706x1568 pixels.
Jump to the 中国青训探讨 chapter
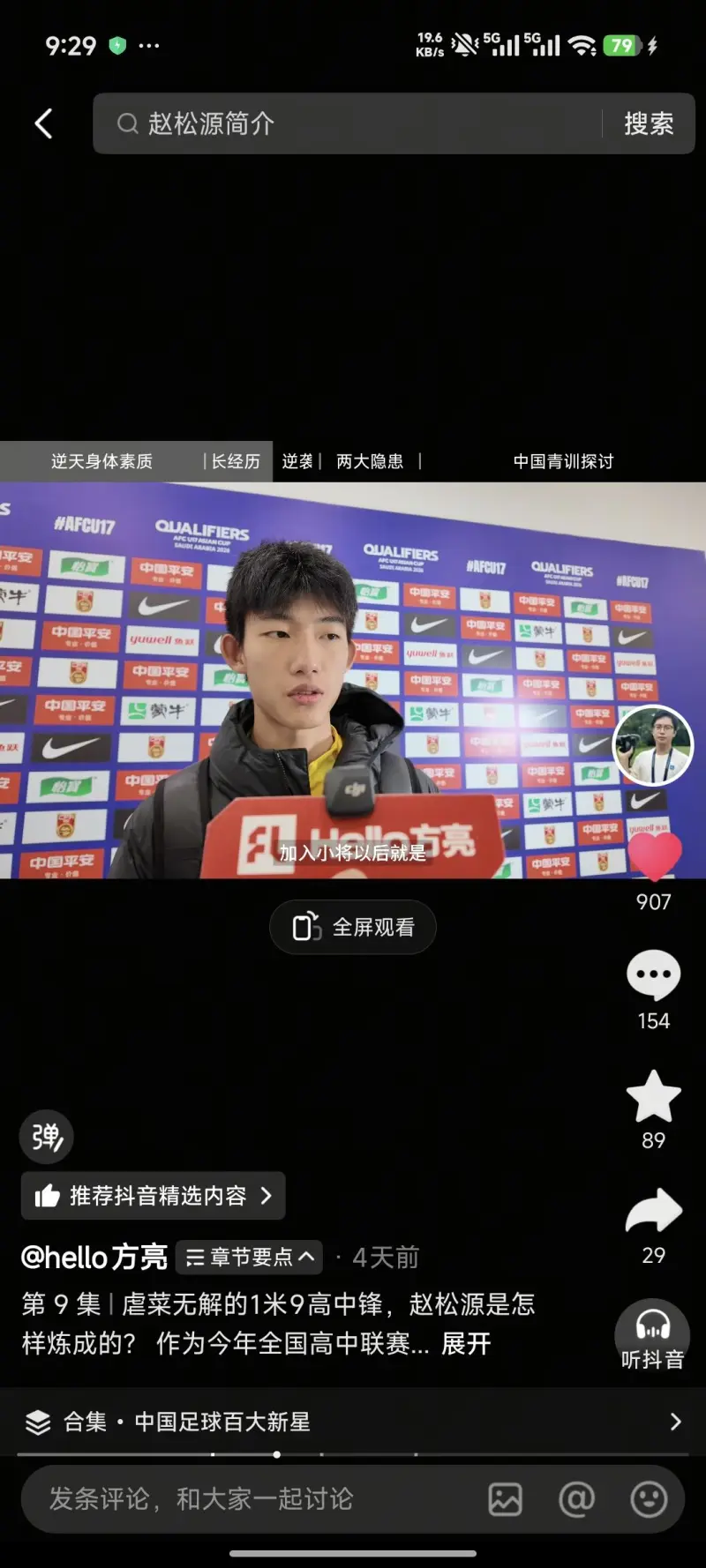[x=563, y=461]
